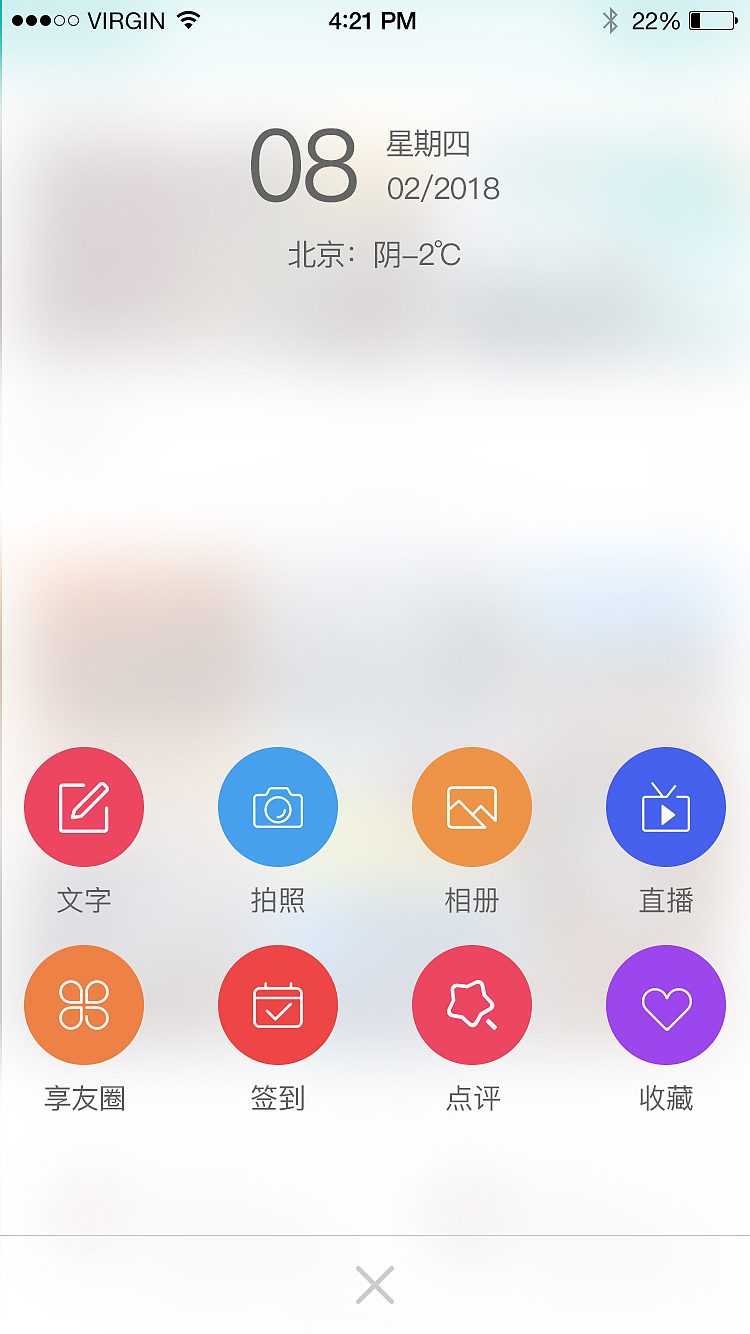Image resolution: width=750 pixels, height=1334 pixels.
Task: Tap the 签到 check-in calendar icon
Action: click(x=278, y=1004)
